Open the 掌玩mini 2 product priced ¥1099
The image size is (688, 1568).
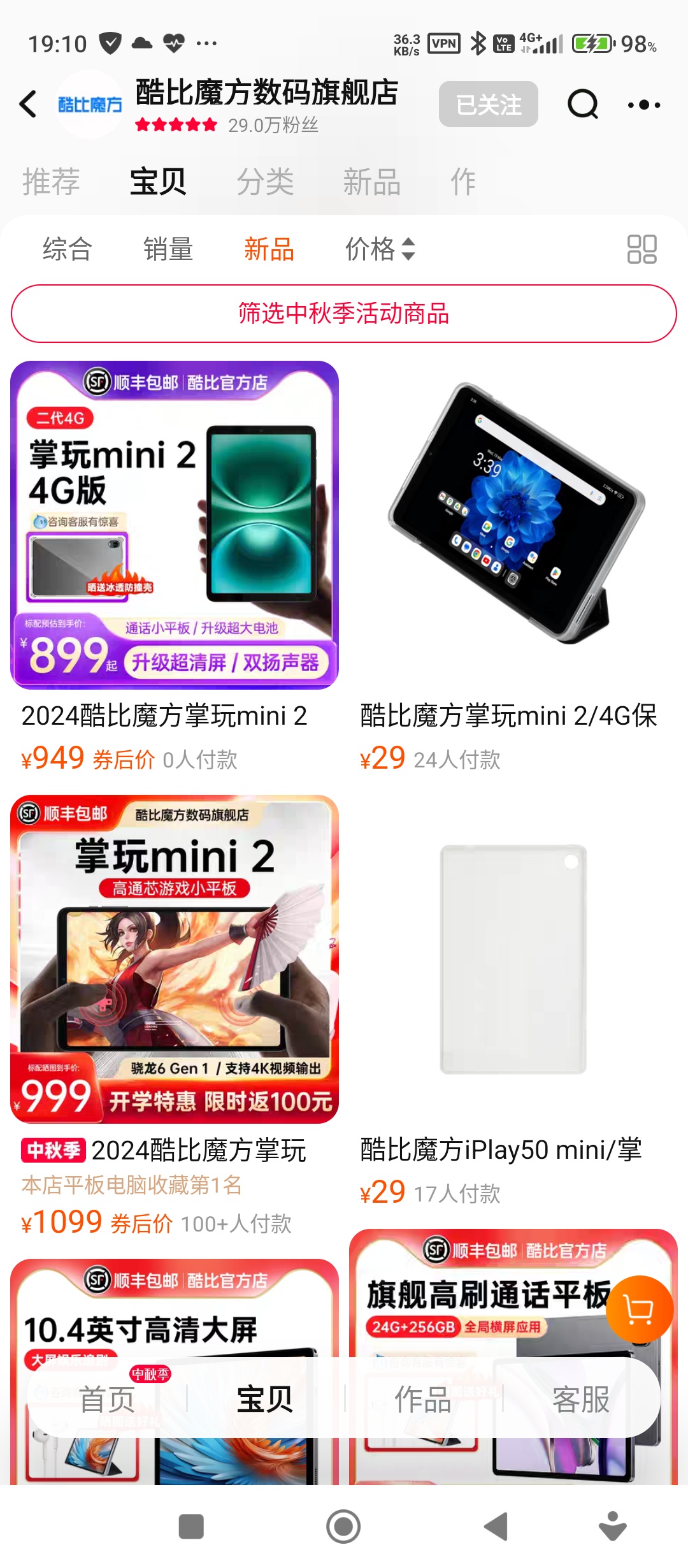coord(175,959)
